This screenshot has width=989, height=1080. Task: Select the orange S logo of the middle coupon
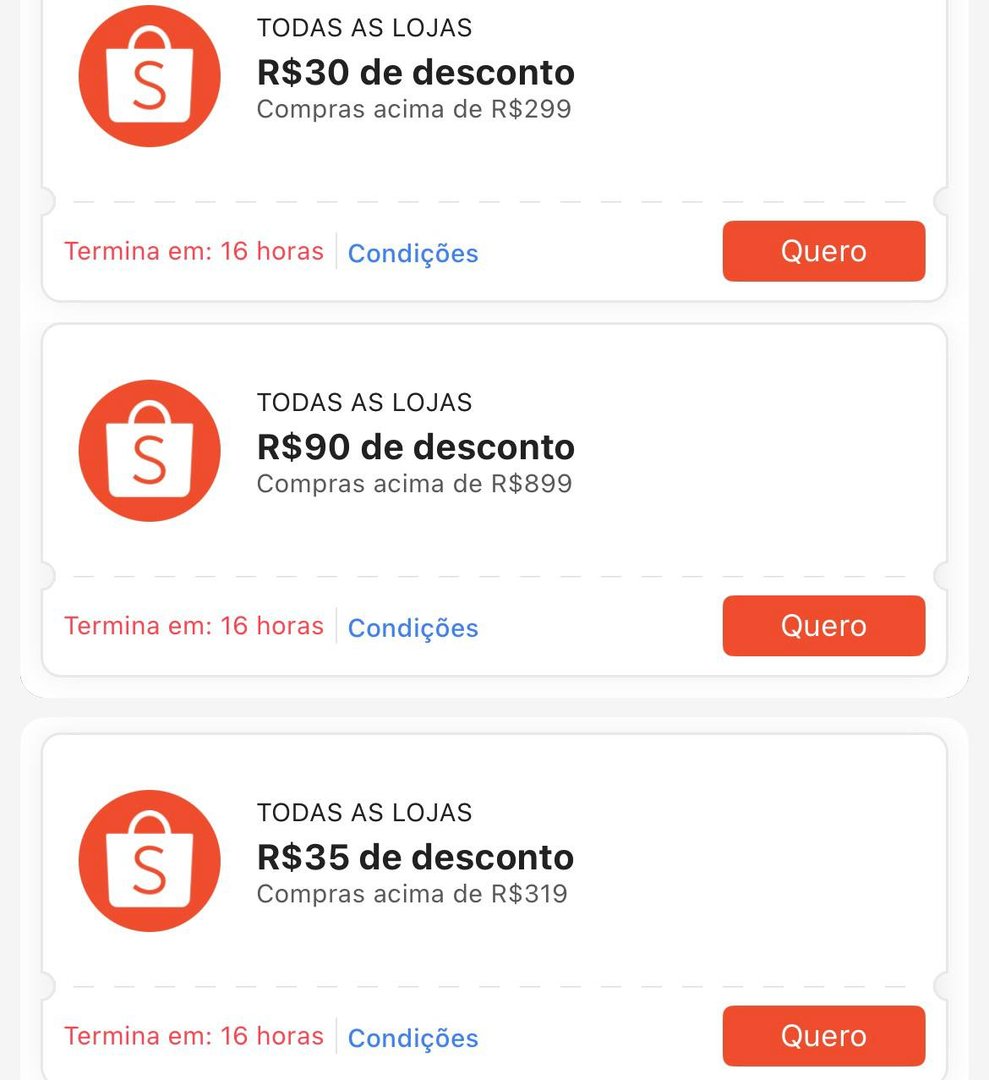(x=149, y=450)
